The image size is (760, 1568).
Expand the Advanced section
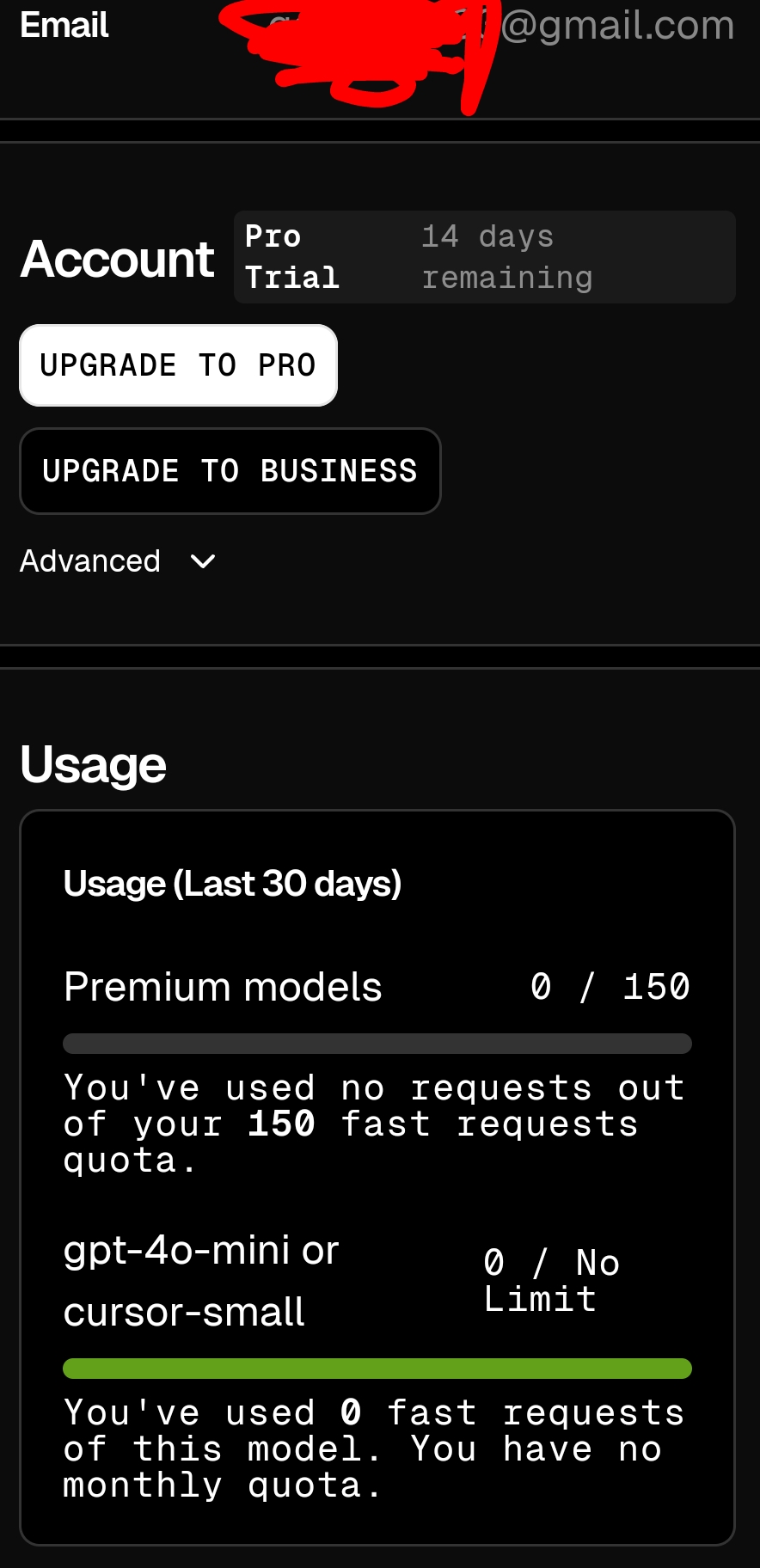click(x=118, y=561)
